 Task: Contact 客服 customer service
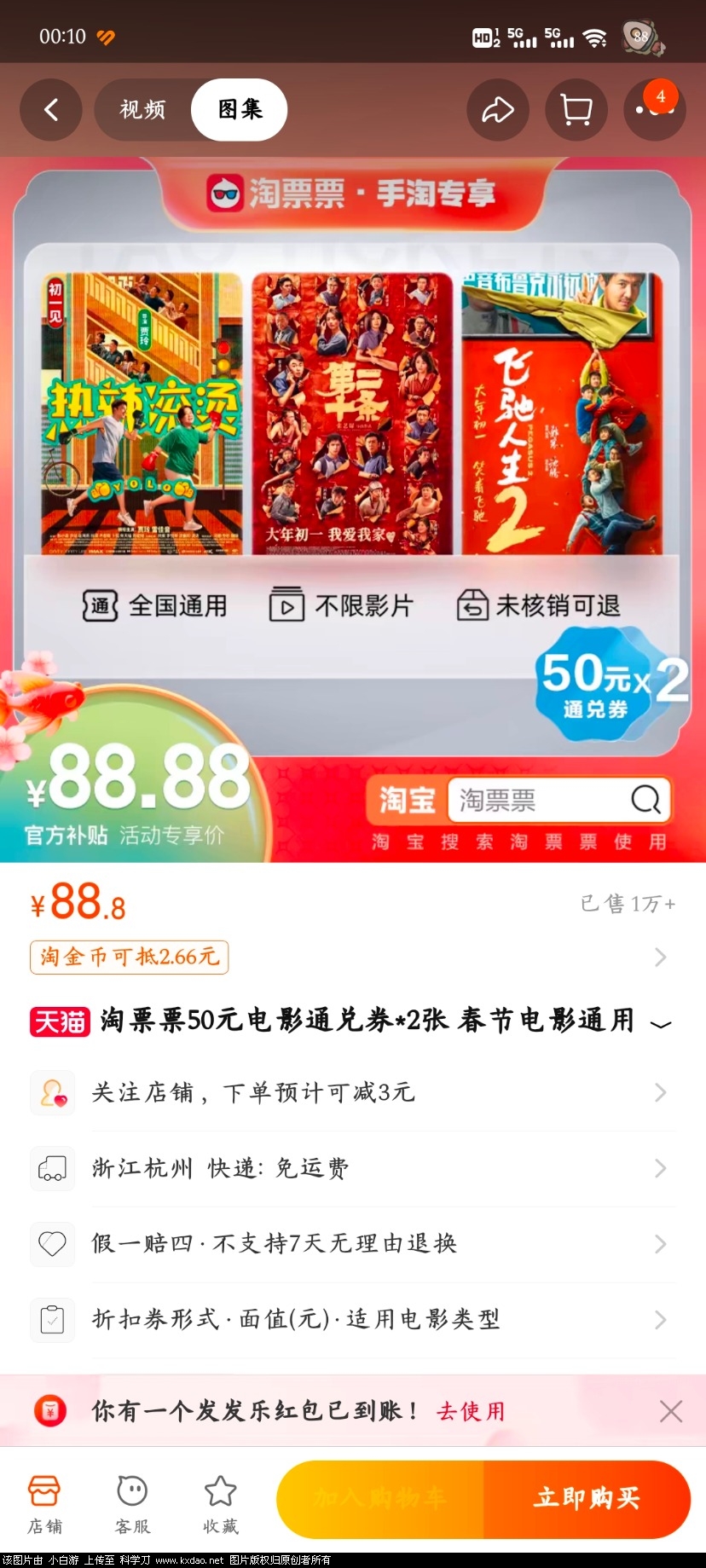(132, 1503)
